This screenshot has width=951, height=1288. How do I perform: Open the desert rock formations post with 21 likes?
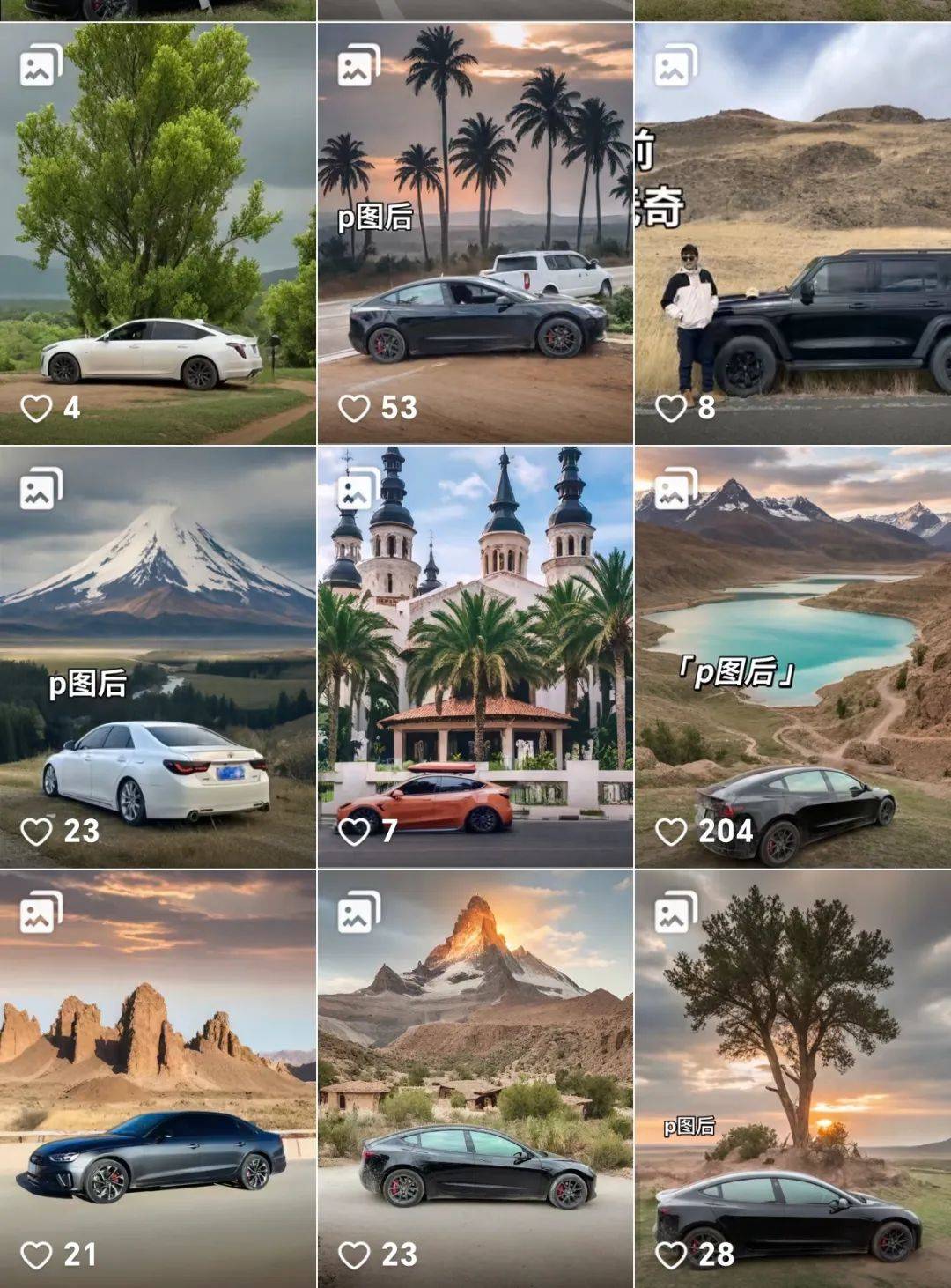pyautogui.click(x=158, y=1079)
